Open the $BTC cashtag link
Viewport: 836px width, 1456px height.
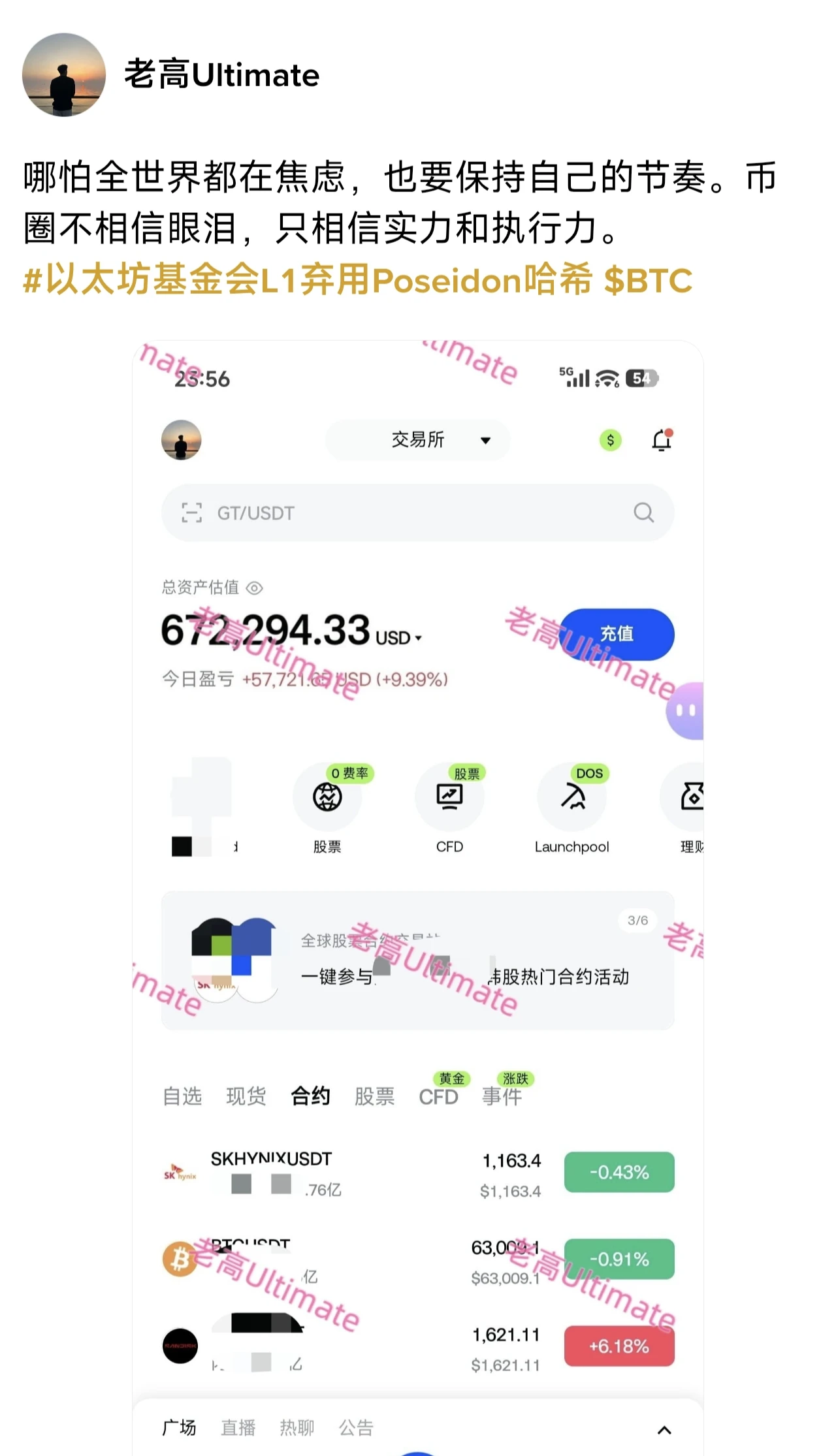[x=648, y=280]
